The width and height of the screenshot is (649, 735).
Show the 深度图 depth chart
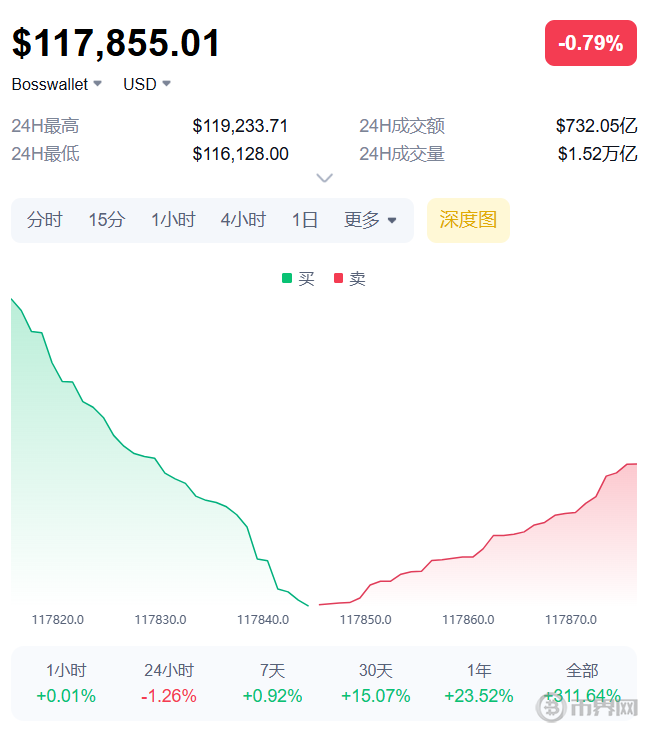point(468,220)
